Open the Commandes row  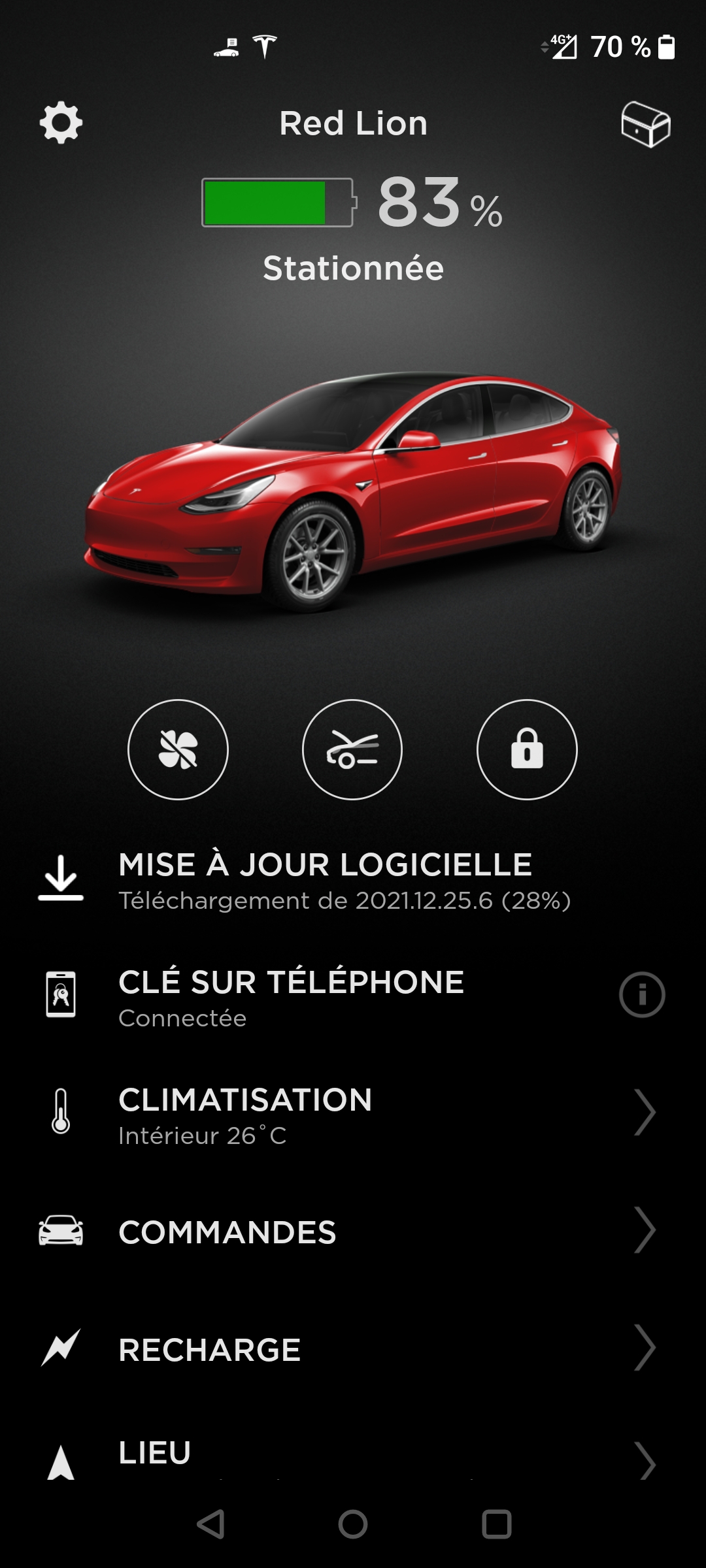point(353,1231)
